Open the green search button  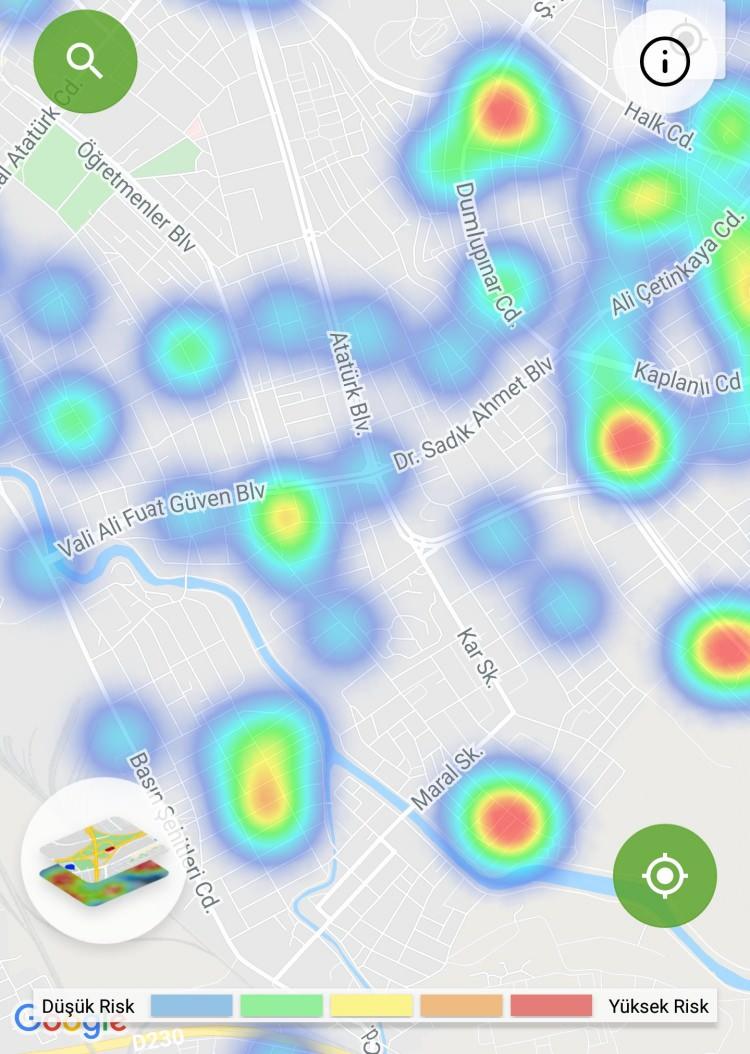click(x=85, y=62)
